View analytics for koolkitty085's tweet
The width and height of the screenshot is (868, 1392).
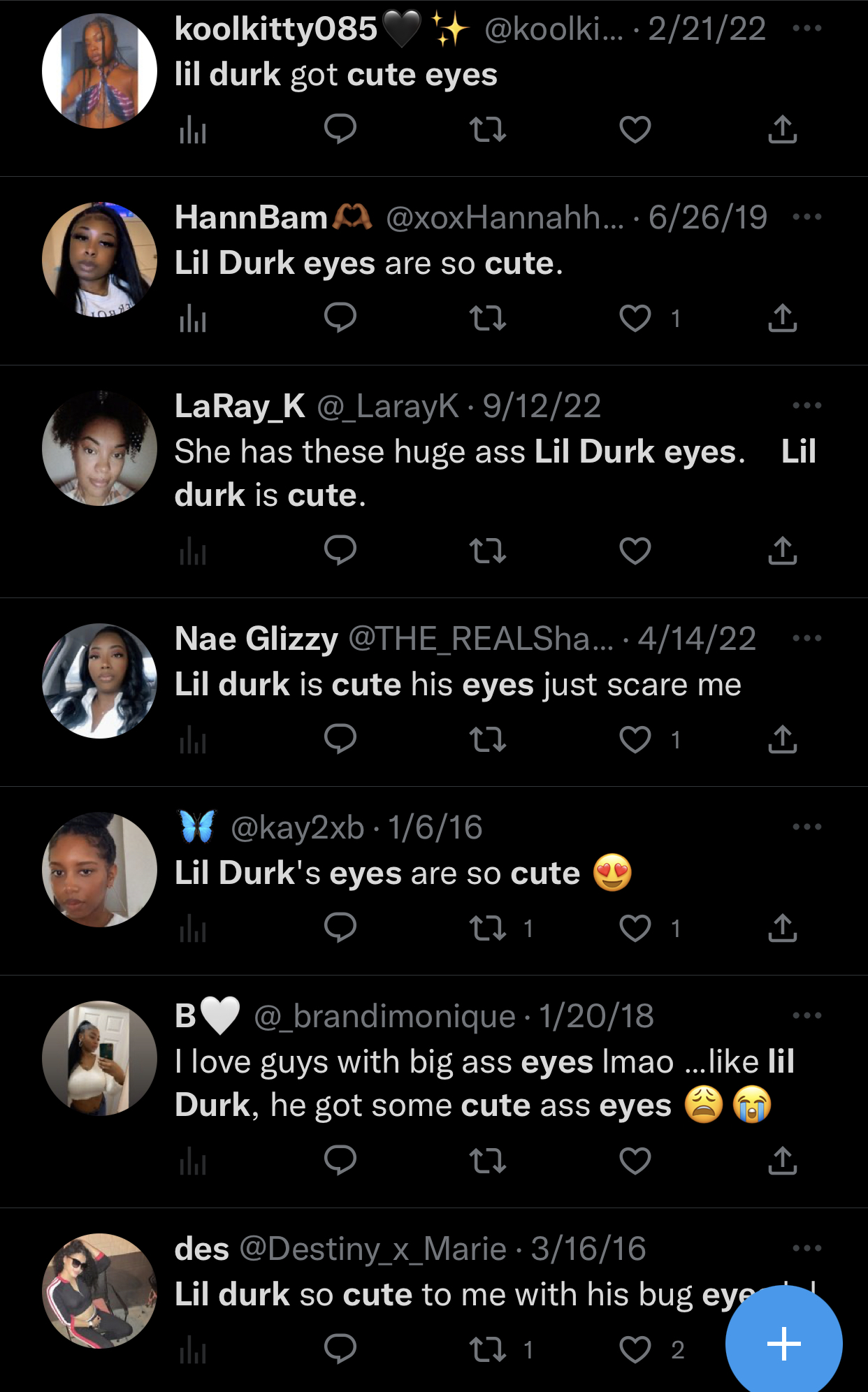pyautogui.click(x=193, y=129)
